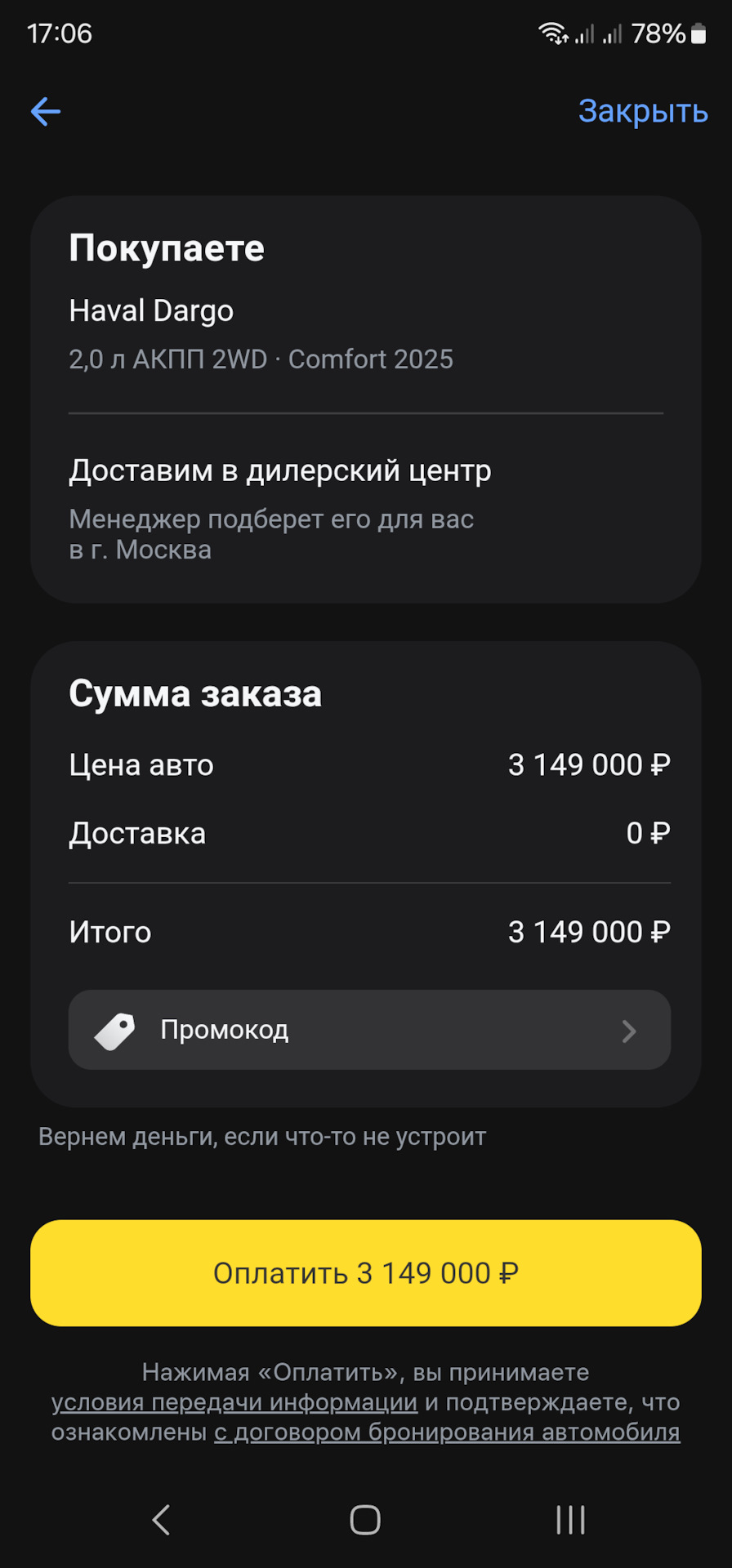Tap the system home button
Viewport: 732px width, 1568px height.
click(x=365, y=1520)
